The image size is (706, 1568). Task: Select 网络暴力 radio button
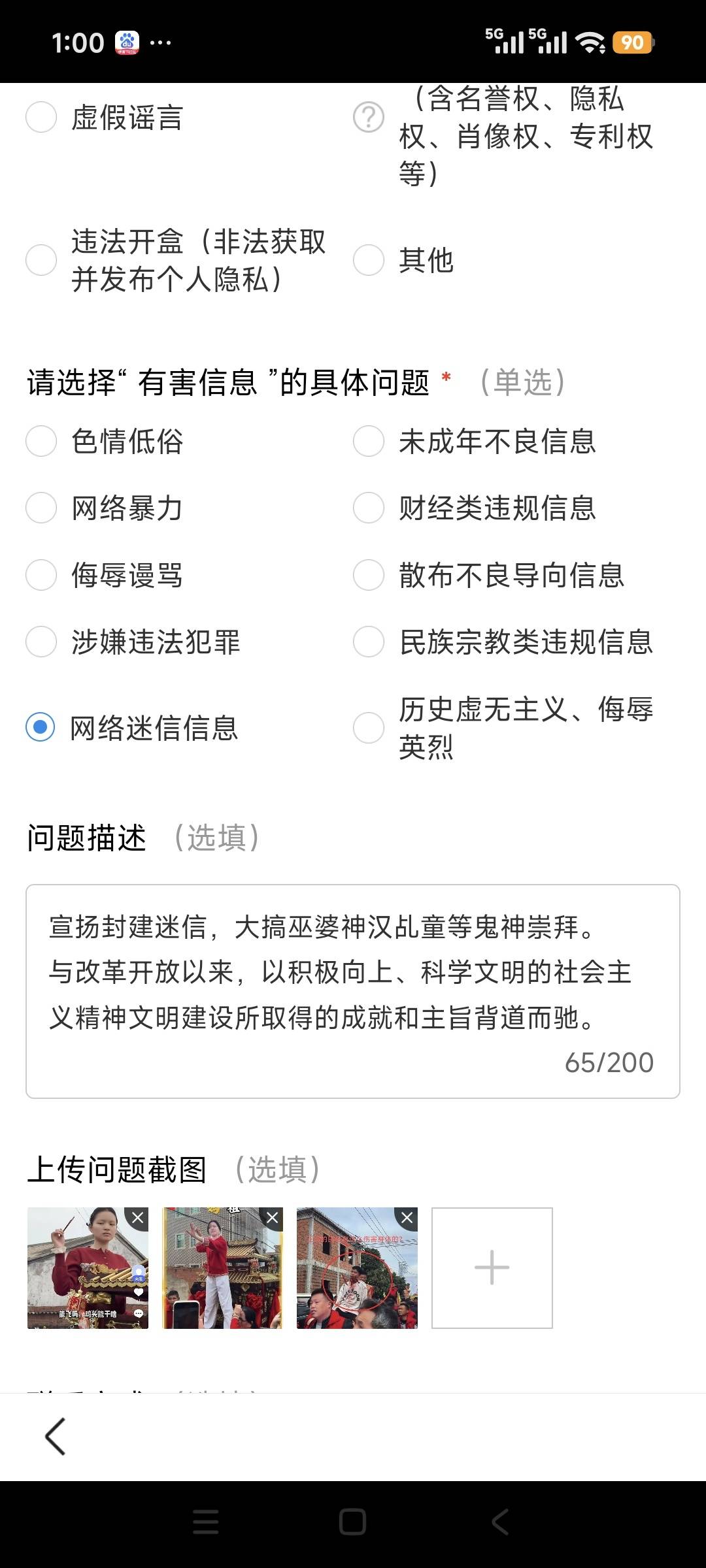click(x=41, y=508)
